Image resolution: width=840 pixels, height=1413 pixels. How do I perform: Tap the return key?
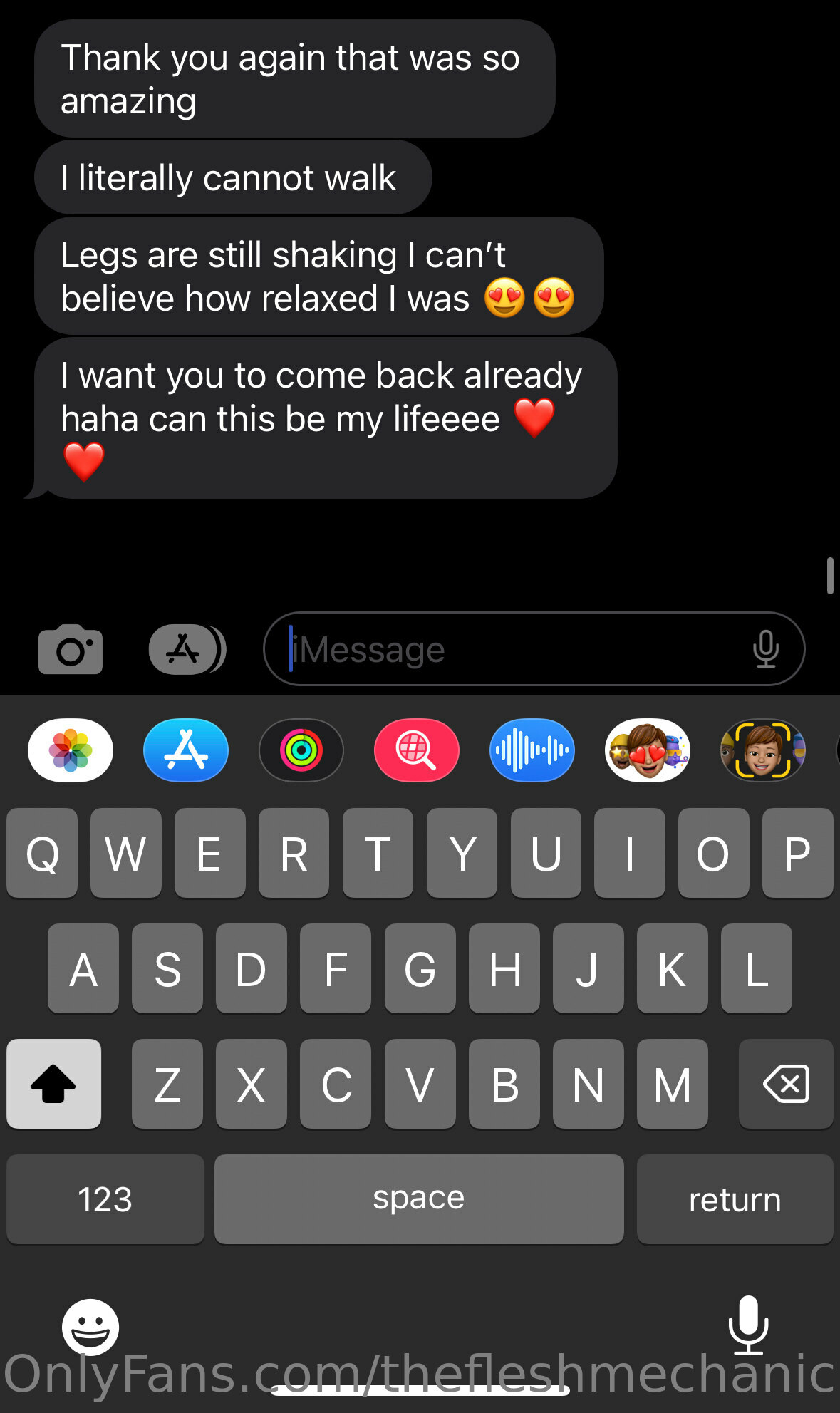(735, 1199)
